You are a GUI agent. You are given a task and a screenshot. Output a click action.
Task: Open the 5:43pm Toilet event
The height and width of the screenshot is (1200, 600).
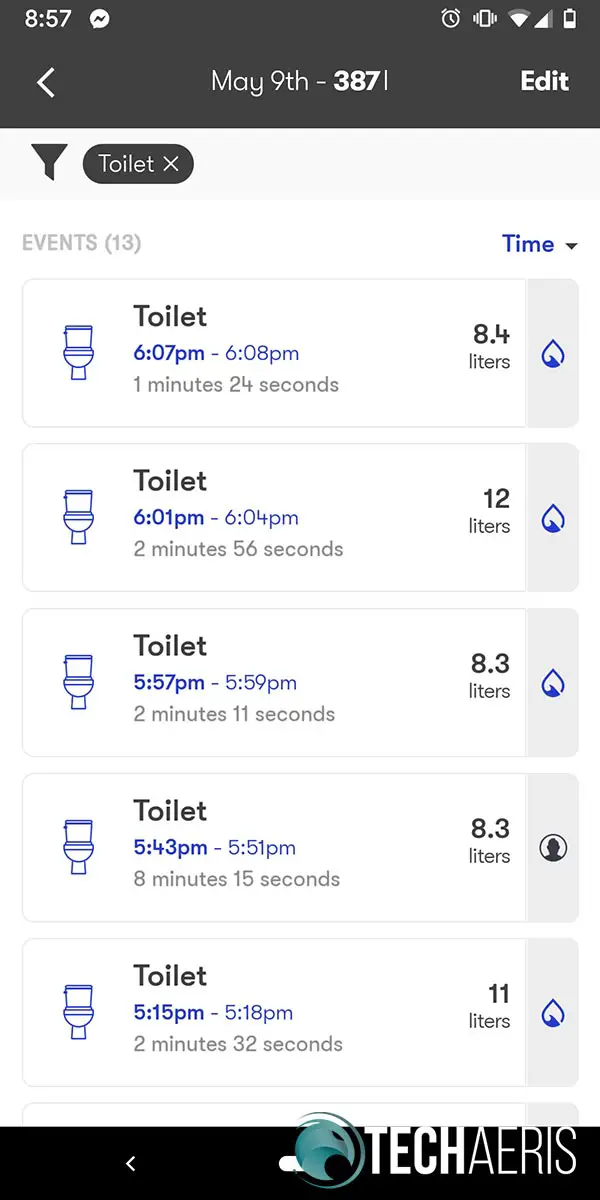(274, 847)
